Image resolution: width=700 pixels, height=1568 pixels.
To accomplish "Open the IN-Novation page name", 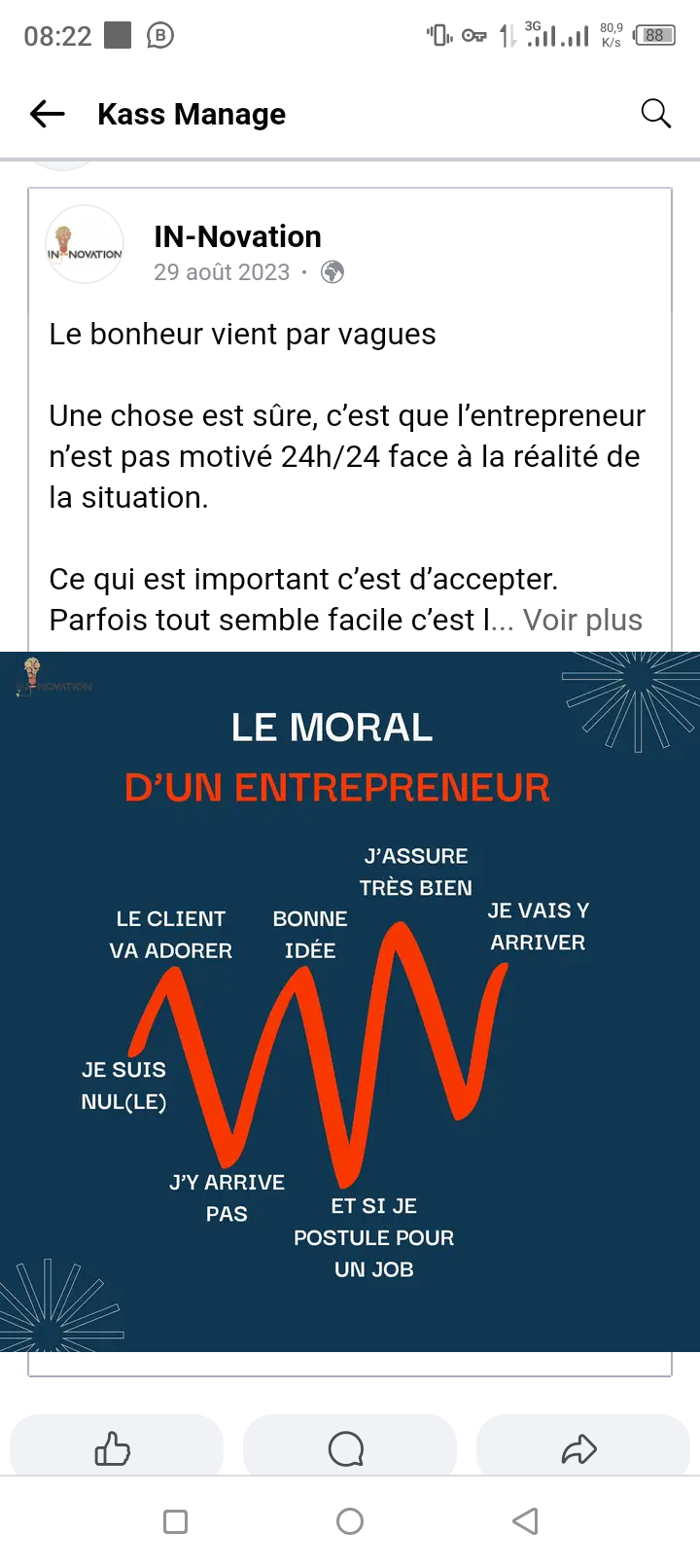I will (237, 236).
